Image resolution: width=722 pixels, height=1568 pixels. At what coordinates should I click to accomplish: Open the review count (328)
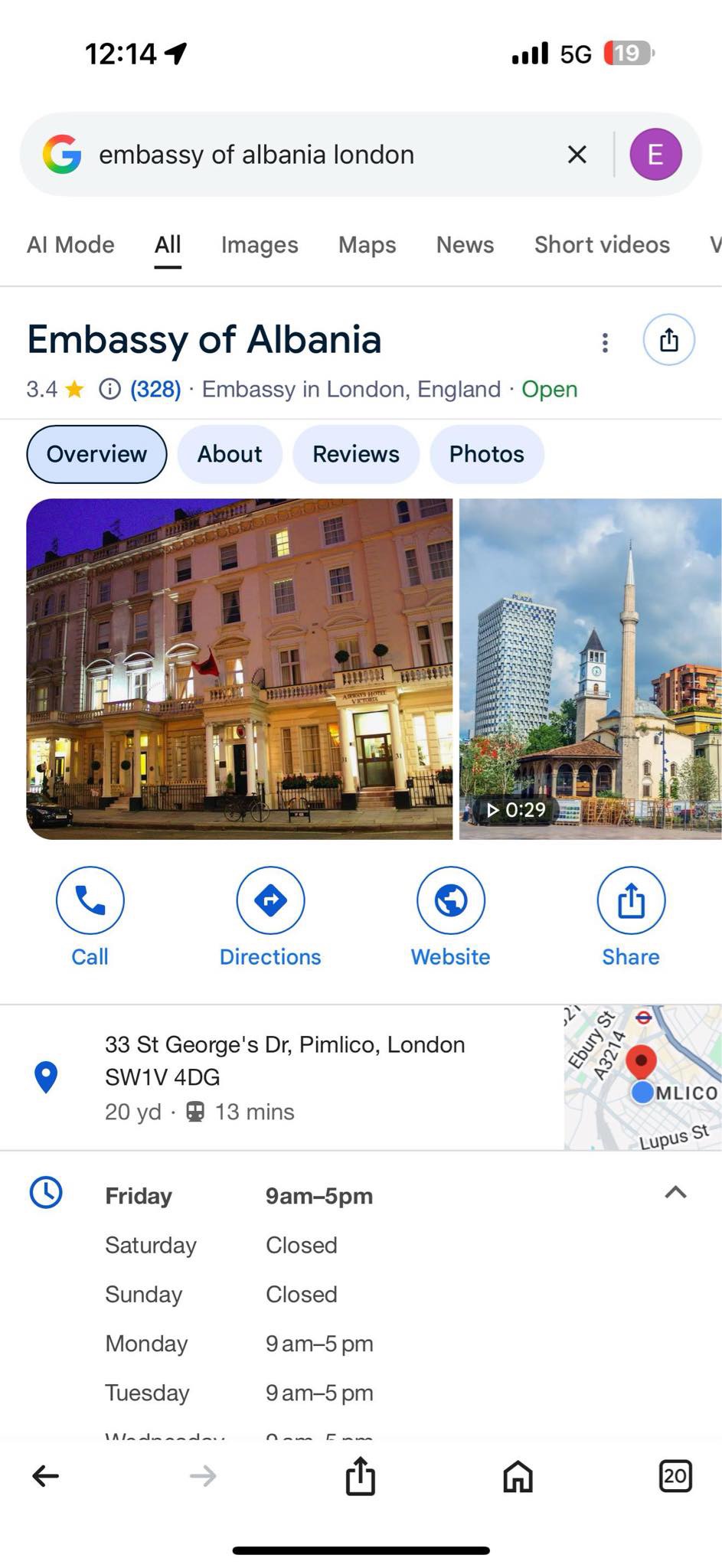(155, 390)
